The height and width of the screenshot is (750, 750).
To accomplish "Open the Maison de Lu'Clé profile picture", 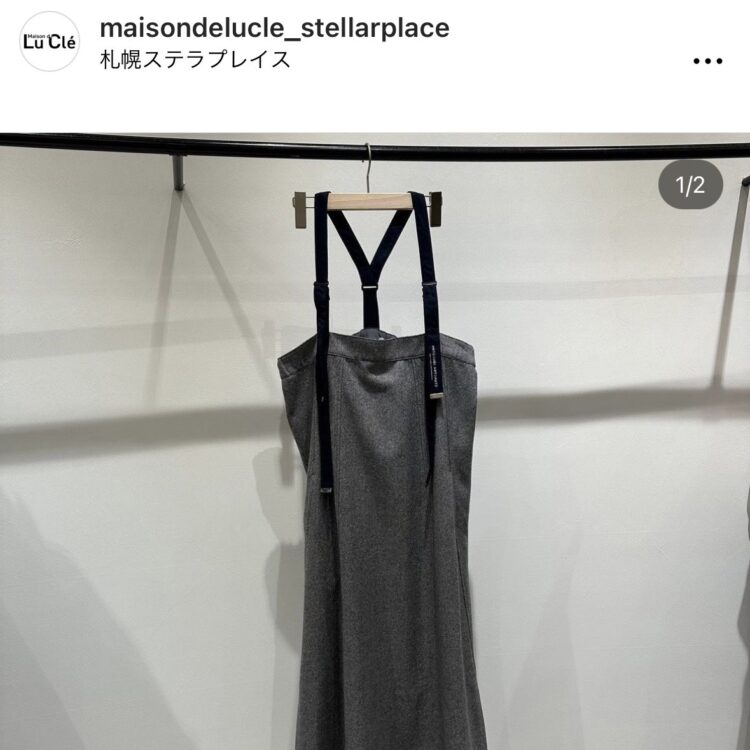I will tap(49, 42).
